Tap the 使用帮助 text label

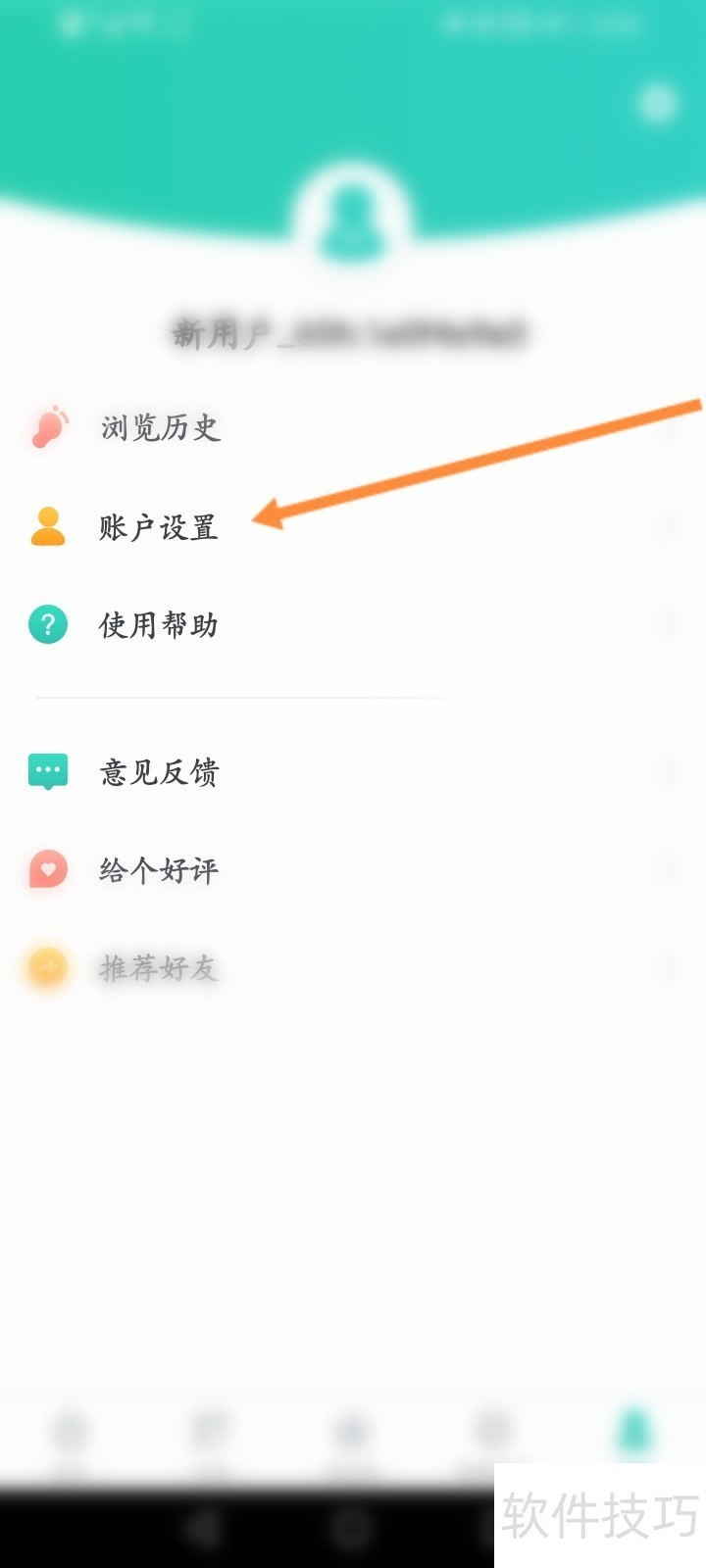[160, 624]
